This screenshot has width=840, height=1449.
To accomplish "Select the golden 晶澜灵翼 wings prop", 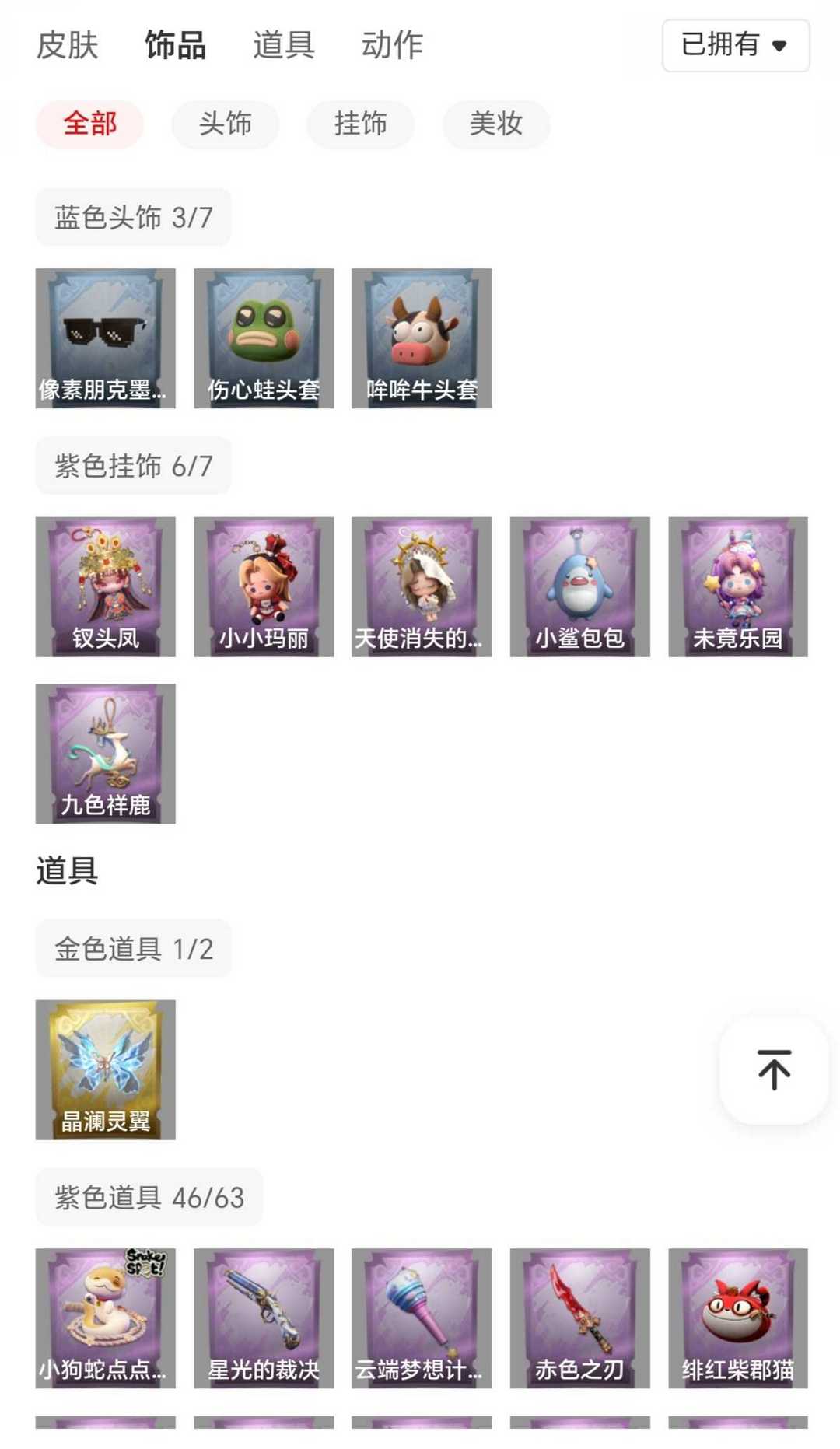I will (106, 1071).
